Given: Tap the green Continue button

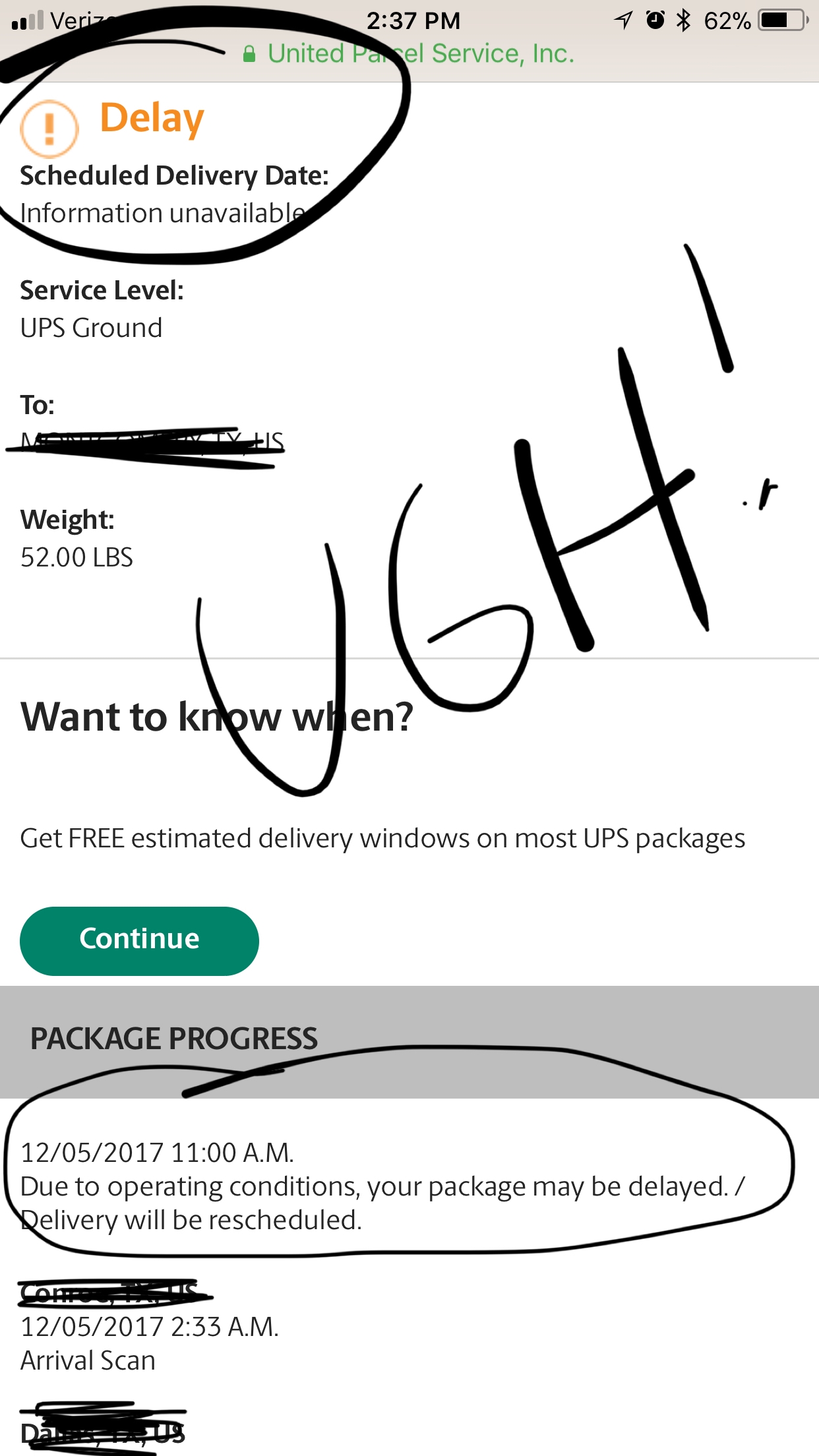Looking at the screenshot, I should 139,940.
